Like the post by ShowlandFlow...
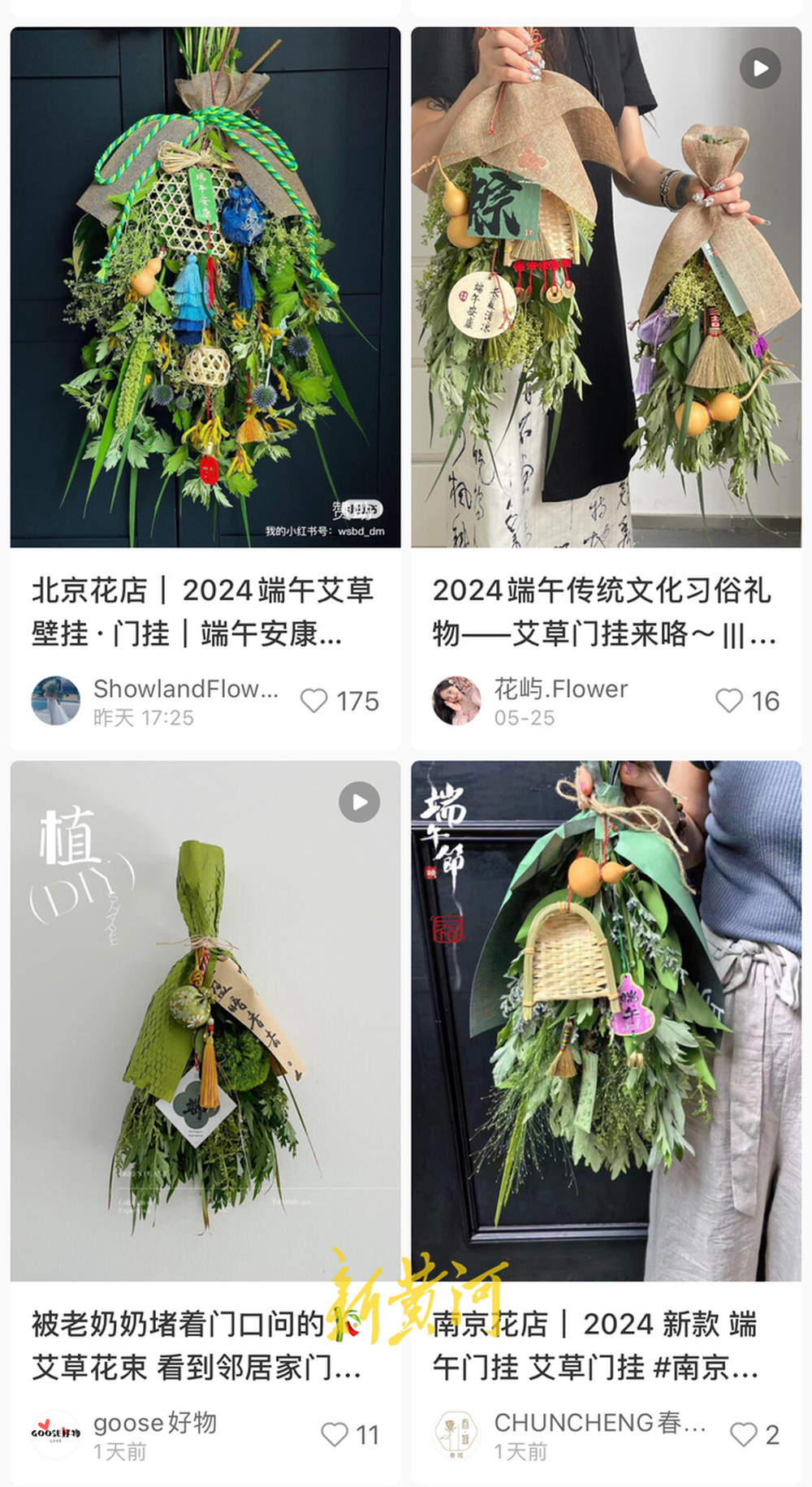The height and width of the screenshot is (1487, 812). (314, 701)
